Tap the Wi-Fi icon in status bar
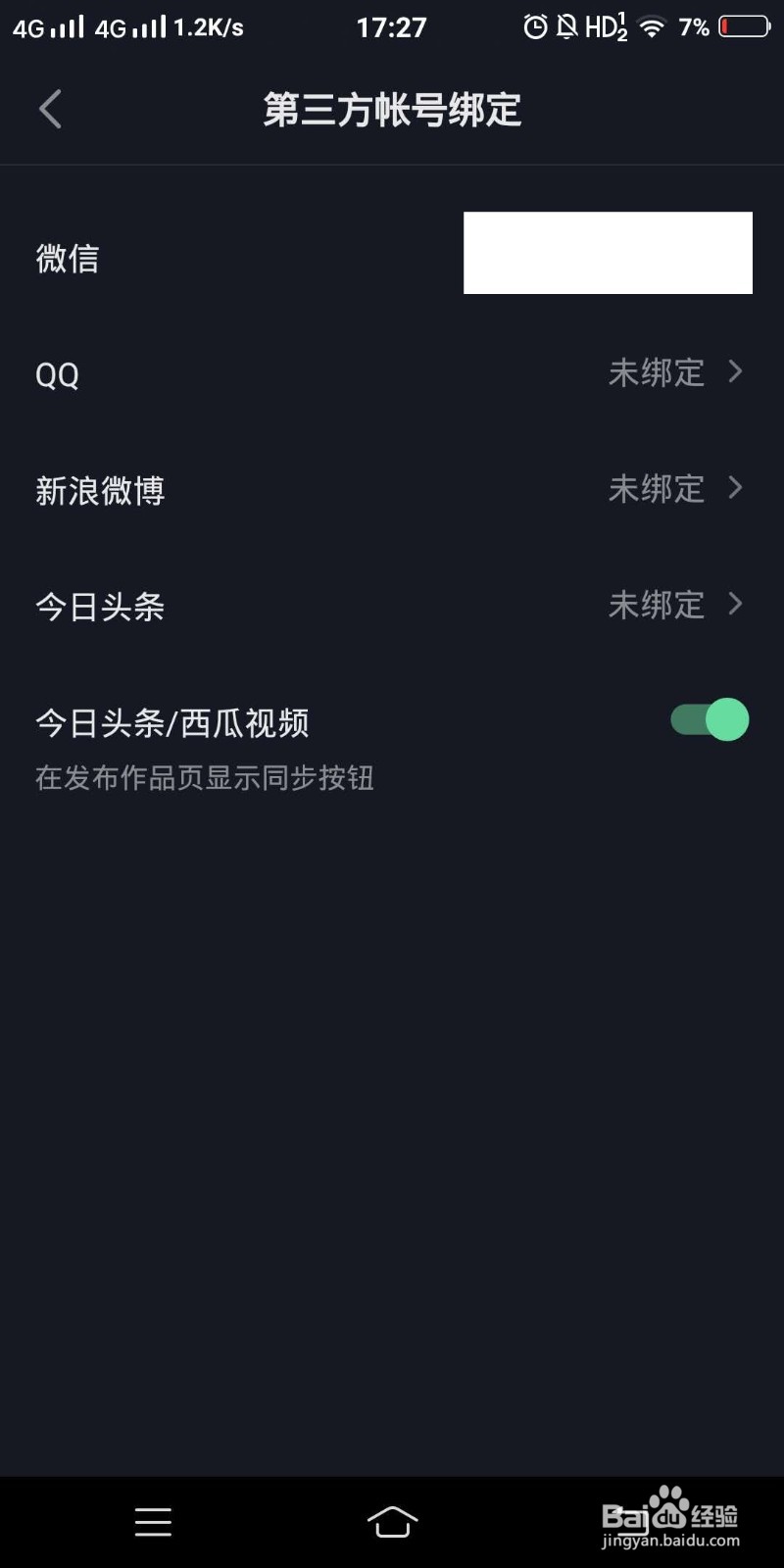Screen dimensions: 784x1568 point(651,26)
